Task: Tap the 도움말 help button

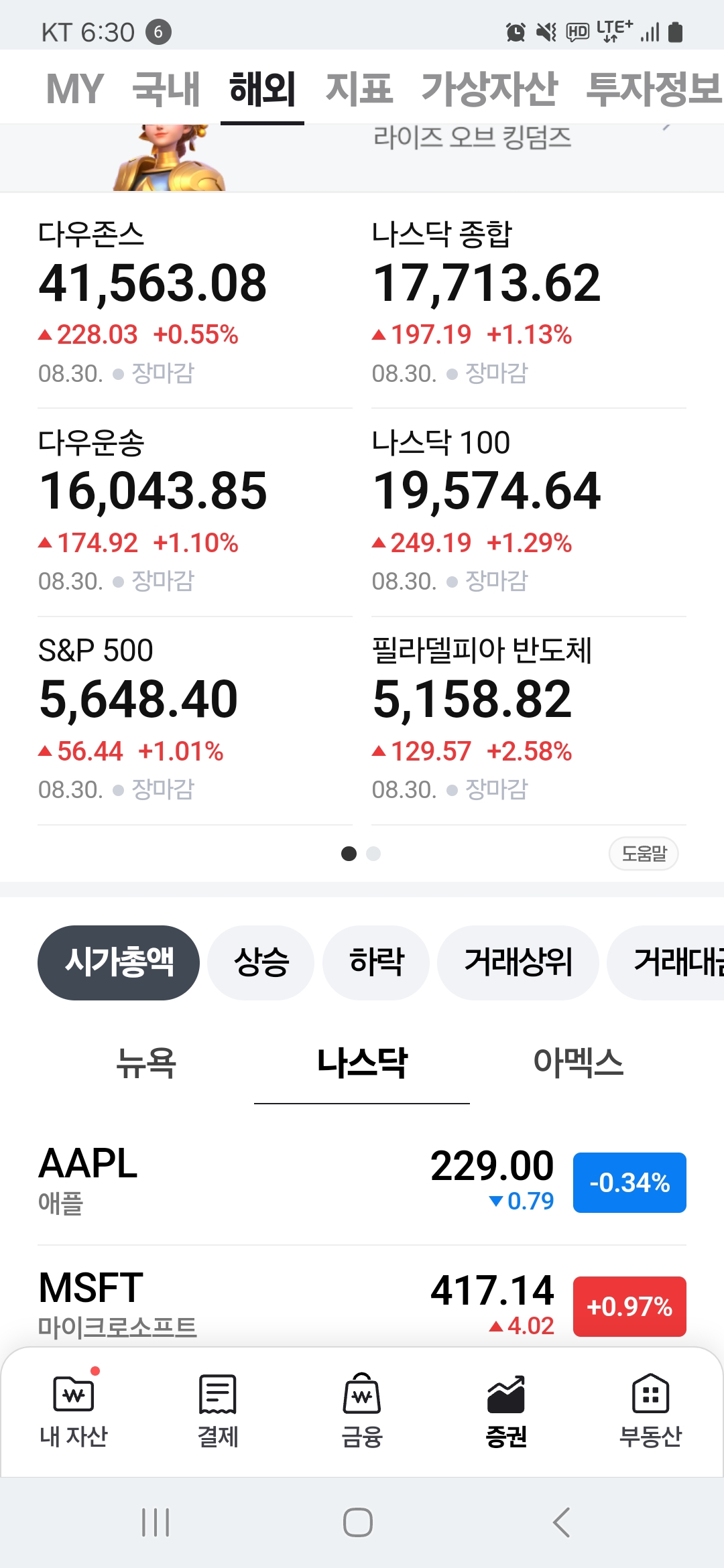Action: pos(644,854)
